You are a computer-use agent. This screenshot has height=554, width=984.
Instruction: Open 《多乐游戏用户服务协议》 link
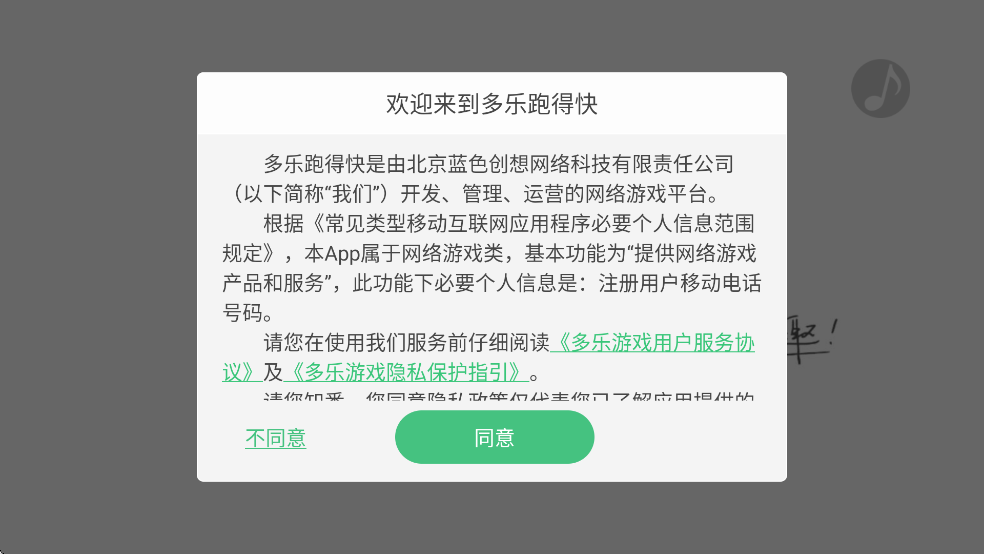click(x=655, y=343)
